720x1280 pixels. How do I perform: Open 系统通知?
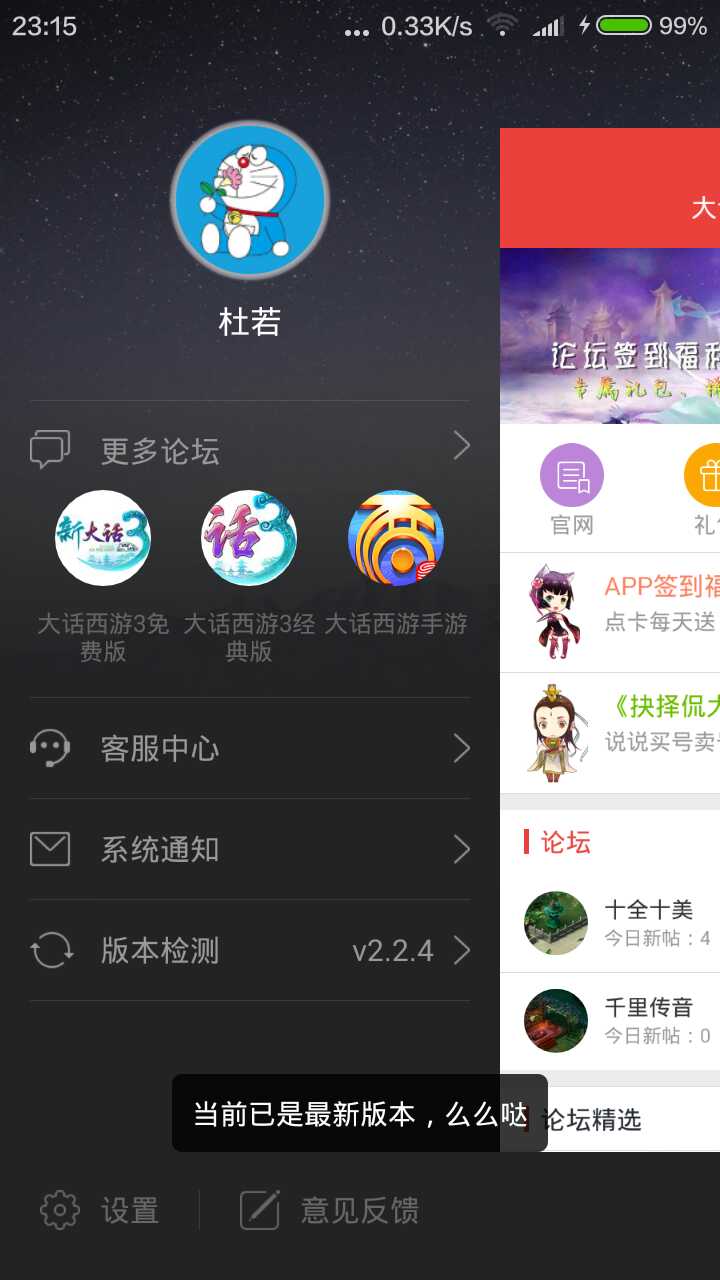[x=249, y=849]
